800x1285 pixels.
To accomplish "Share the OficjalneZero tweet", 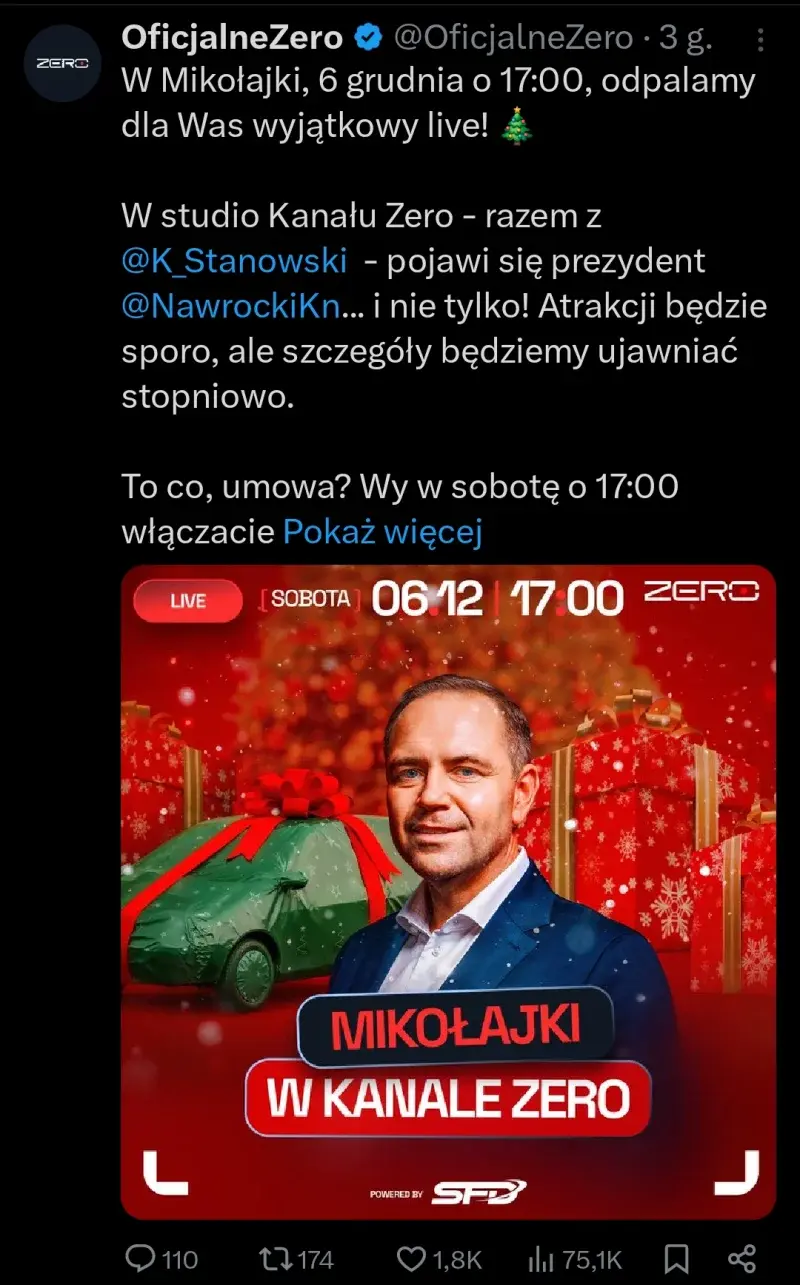I will click(741, 1257).
